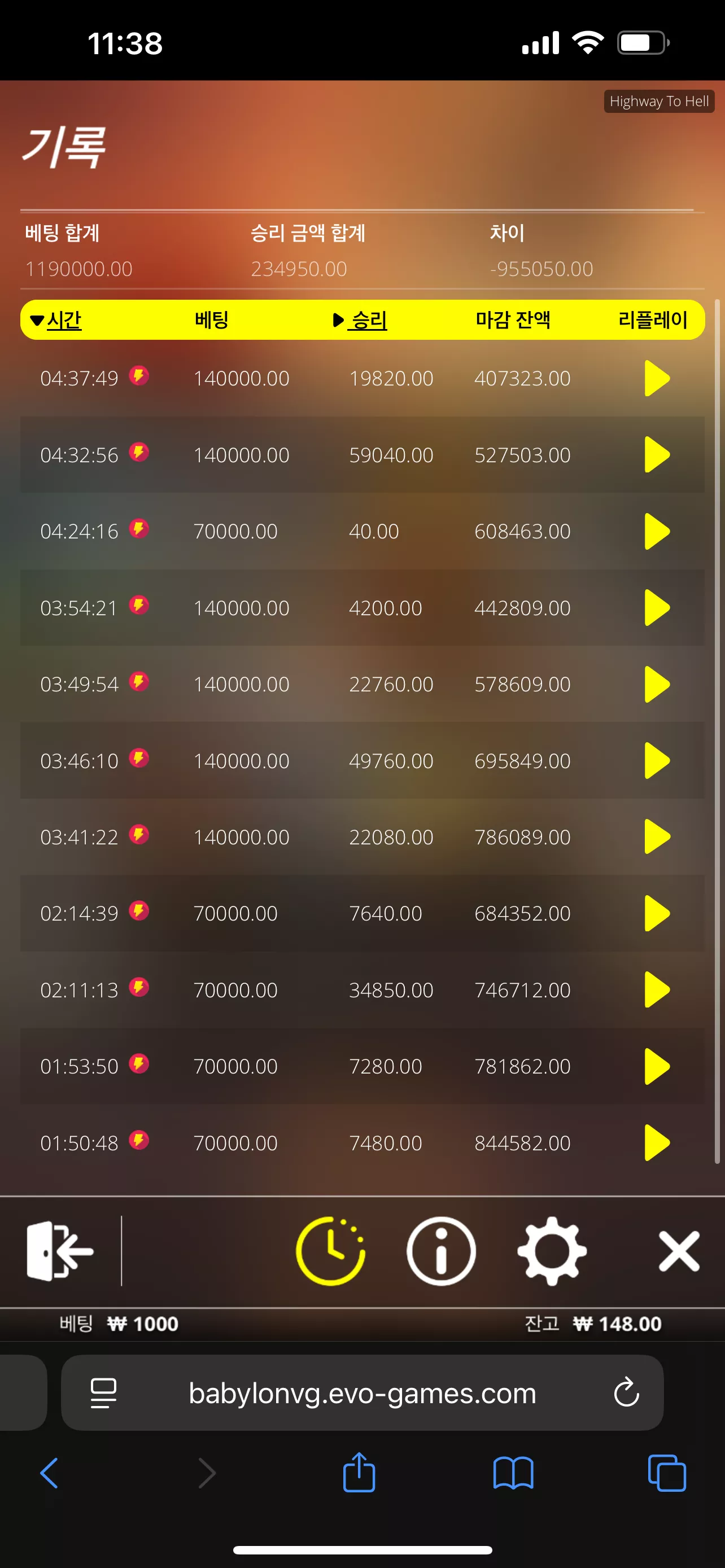Image resolution: width=725 pixels, height=1568 pixels.
Task: Open the history clock icon
Action: pos(330,1251)
